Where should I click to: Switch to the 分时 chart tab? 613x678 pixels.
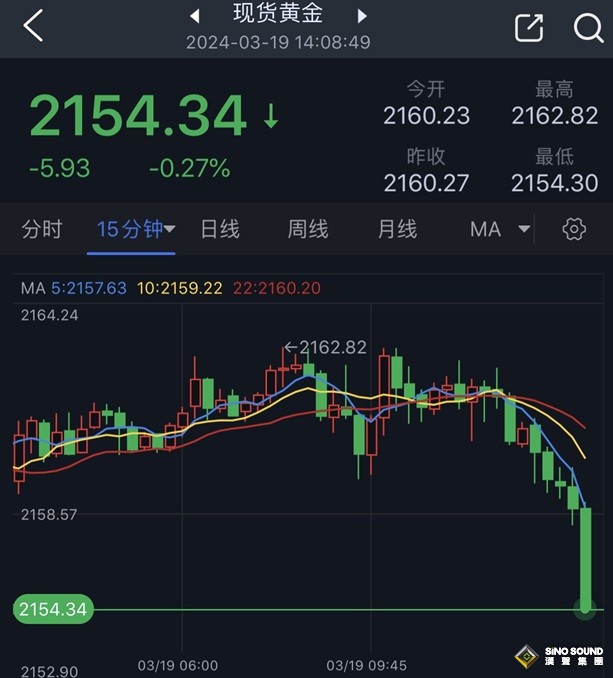pos(42,229)
